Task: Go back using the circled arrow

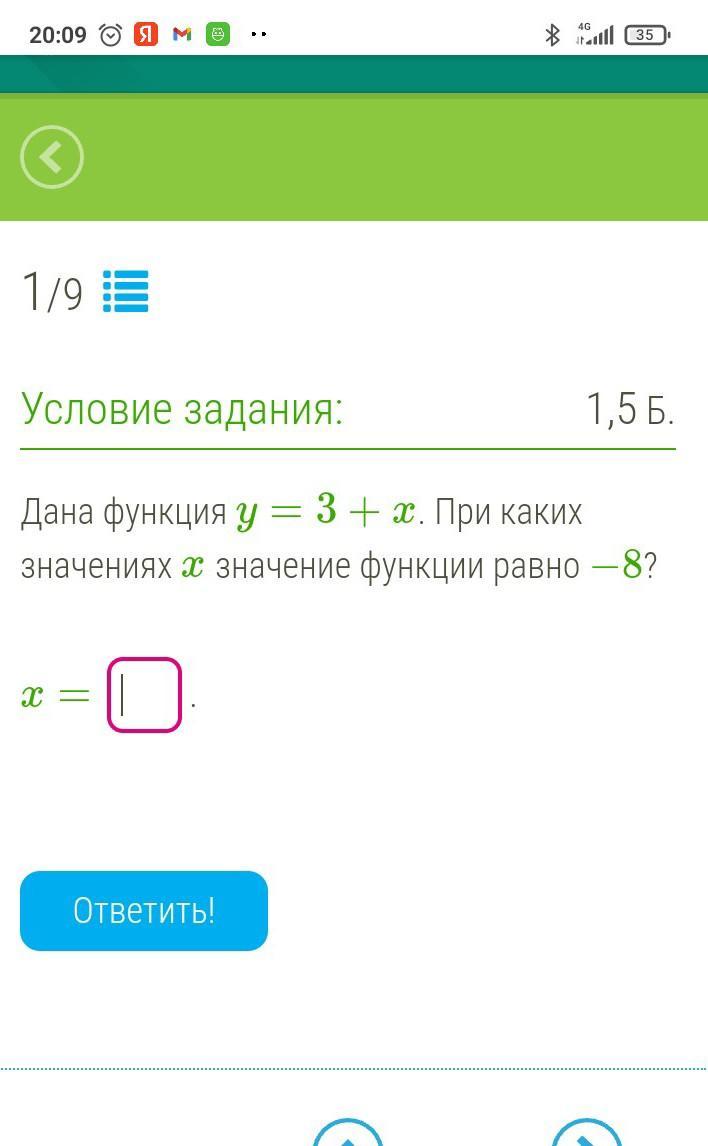Action: coord(52,157)
